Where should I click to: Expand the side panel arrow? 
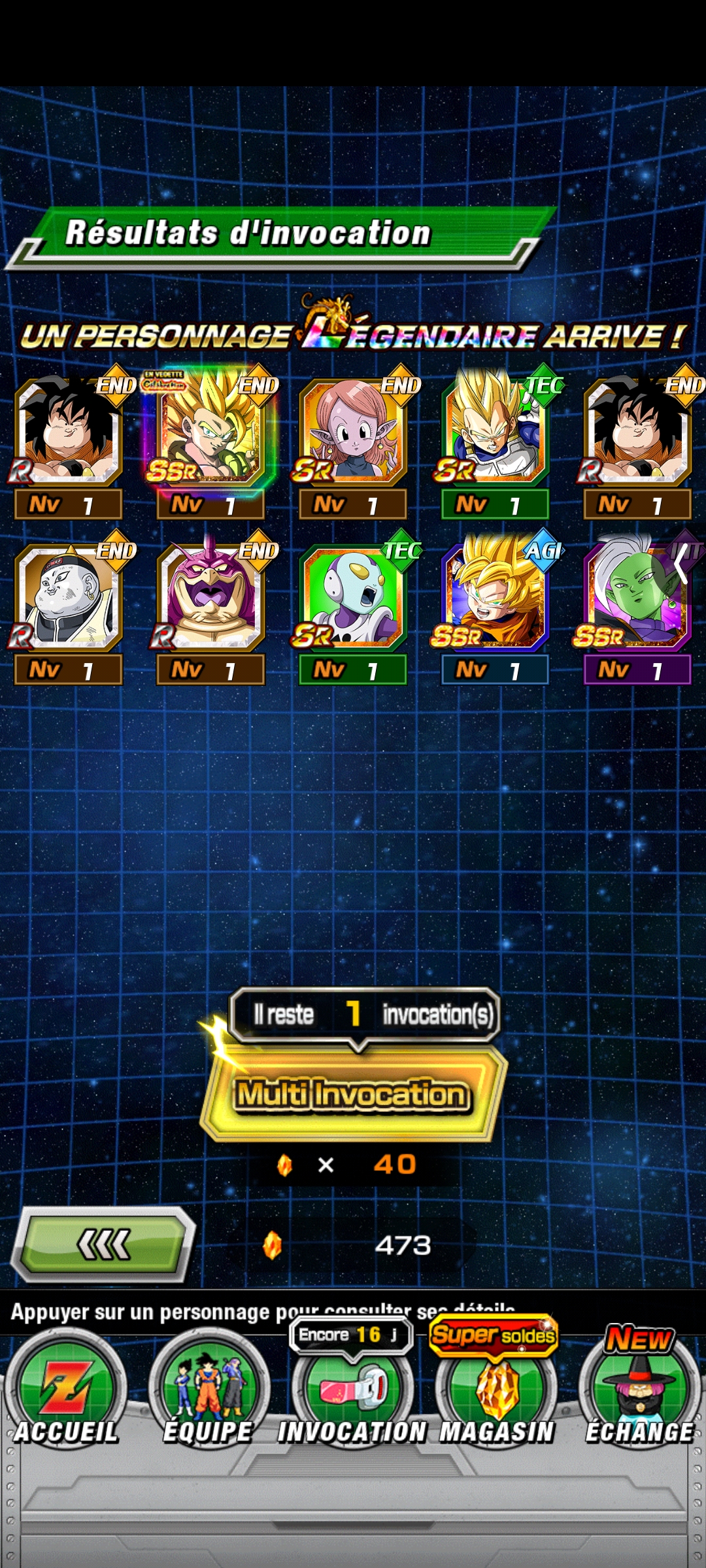681,563
